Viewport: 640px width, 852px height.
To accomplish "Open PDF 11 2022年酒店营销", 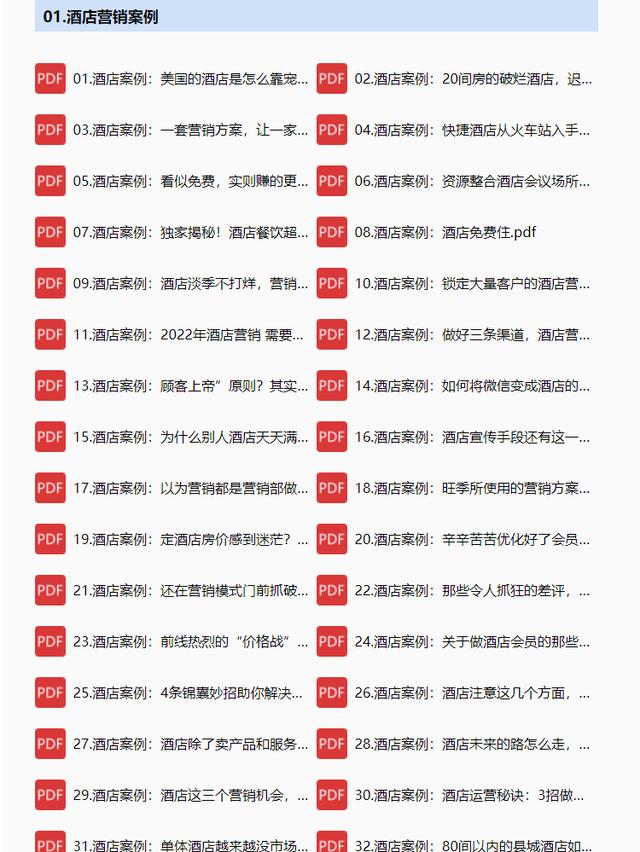I will pyautogui.click(x=190, y=335).
